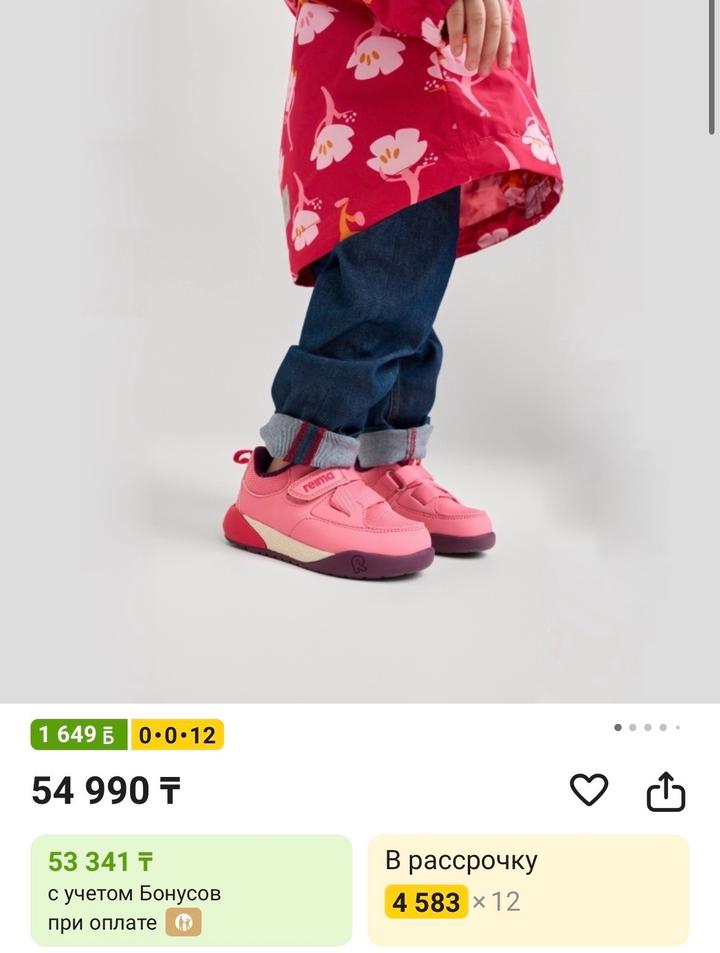Add the sneakers to favorites with the heart
The height and width of the screenshot is (953, 720).
pos(589,790)
